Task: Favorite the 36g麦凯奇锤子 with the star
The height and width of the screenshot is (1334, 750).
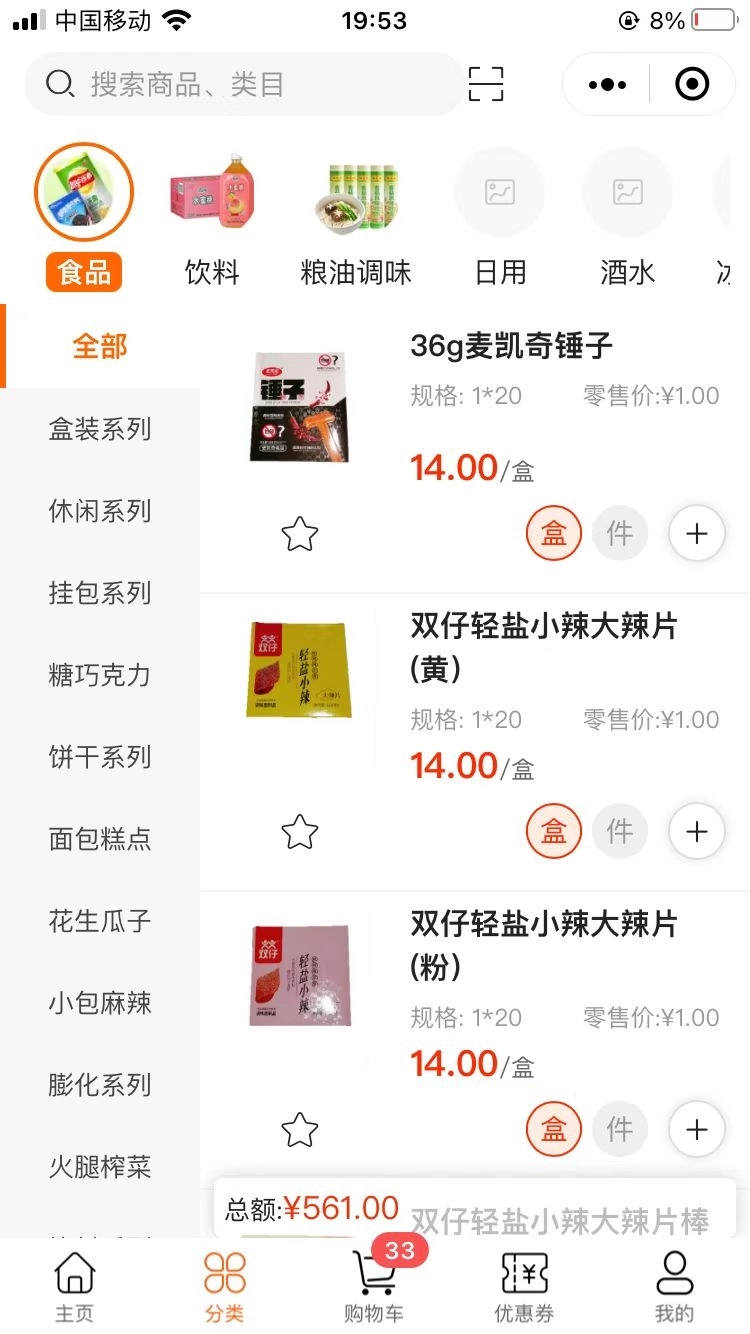Action: [298, 533]
